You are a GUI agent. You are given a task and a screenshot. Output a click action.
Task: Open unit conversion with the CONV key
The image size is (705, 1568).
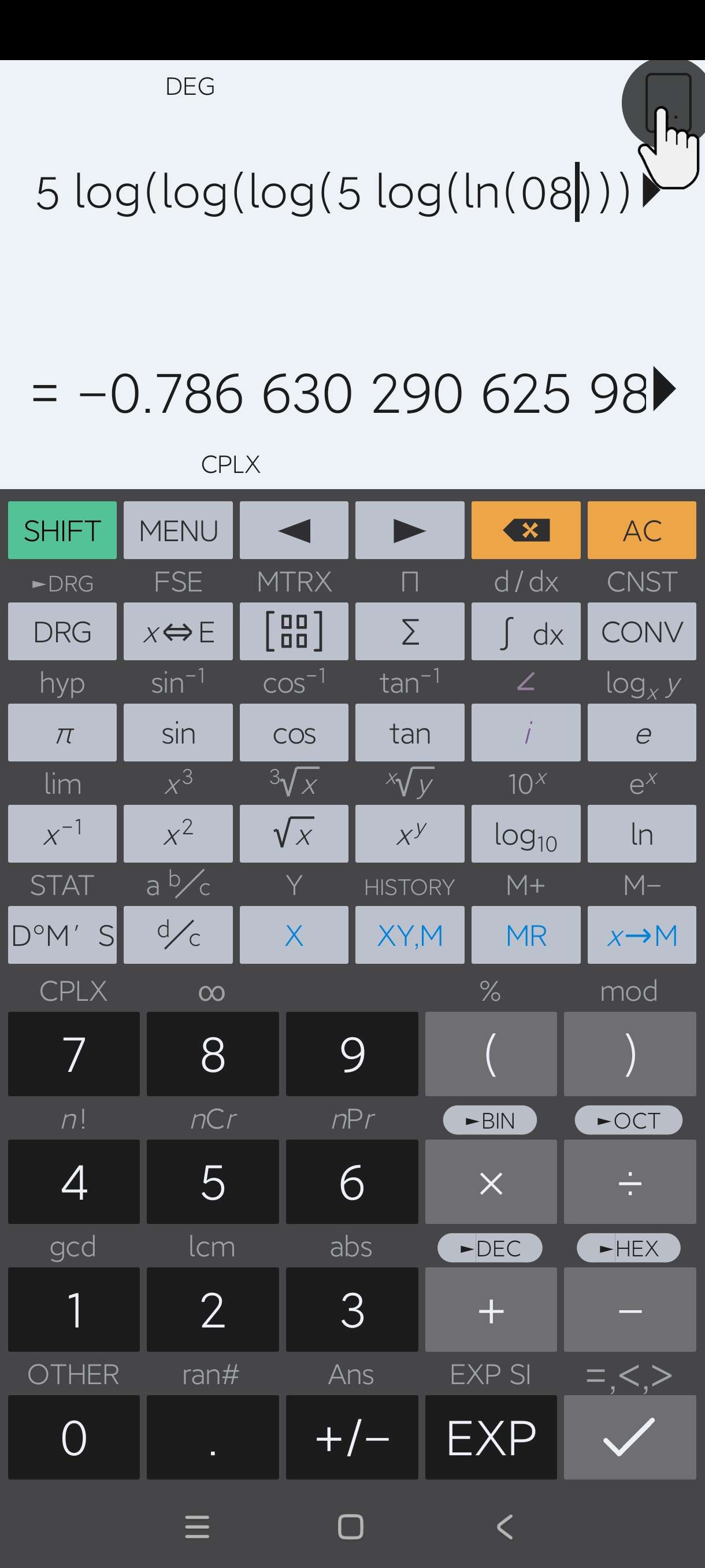(x=642, y=632)
